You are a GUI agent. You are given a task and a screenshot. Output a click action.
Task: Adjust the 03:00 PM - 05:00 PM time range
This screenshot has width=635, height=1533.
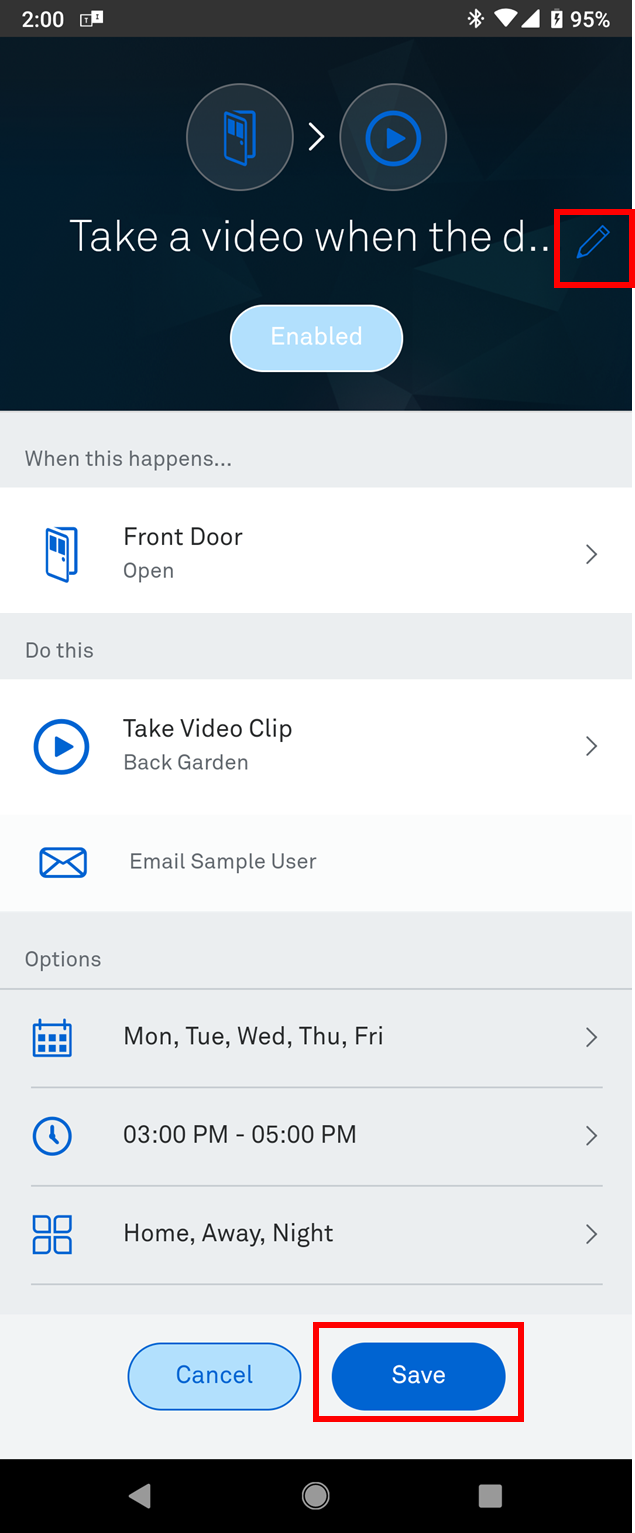tap(316, 1135)
